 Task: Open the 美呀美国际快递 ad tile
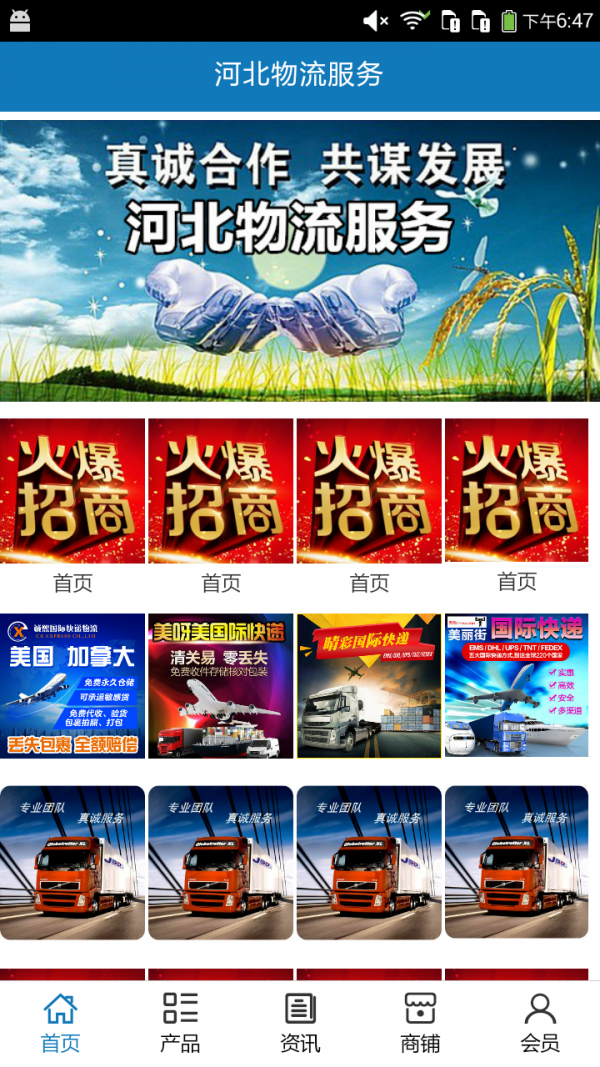click(221, 686)
